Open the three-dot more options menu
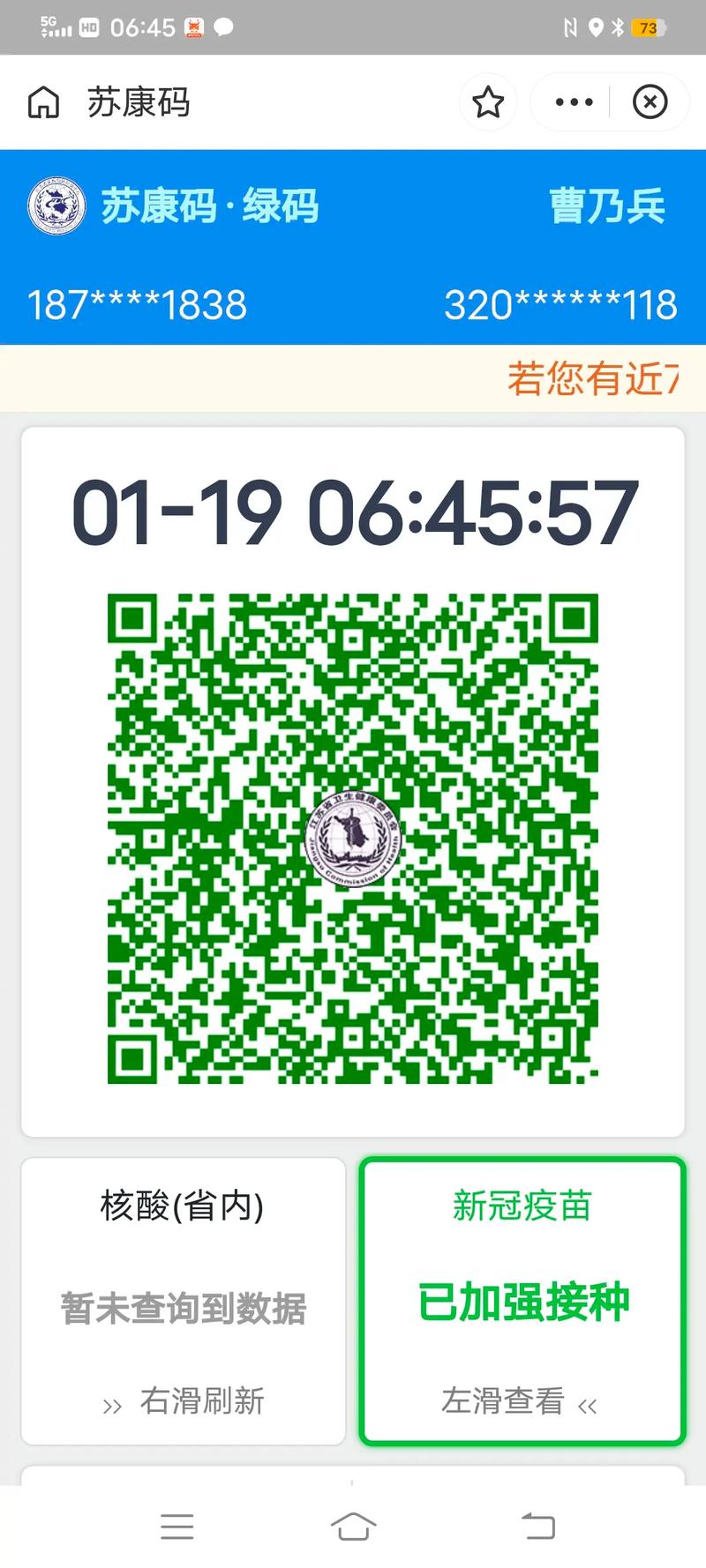 pos(574,102)
